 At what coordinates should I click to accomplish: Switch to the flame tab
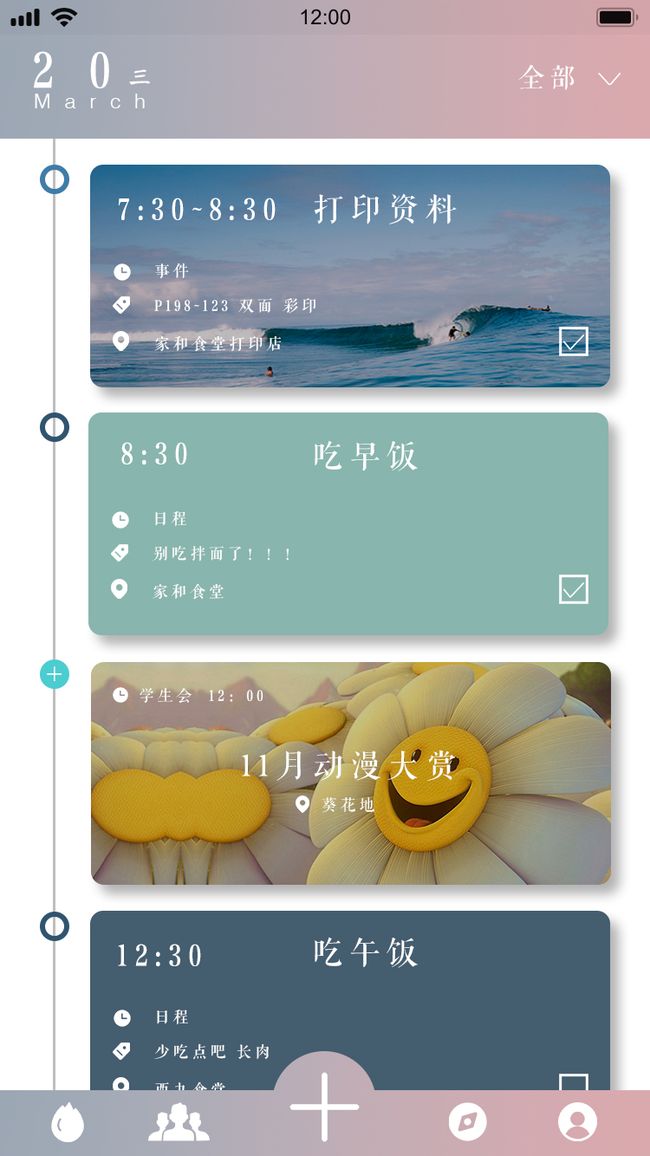67,1122
